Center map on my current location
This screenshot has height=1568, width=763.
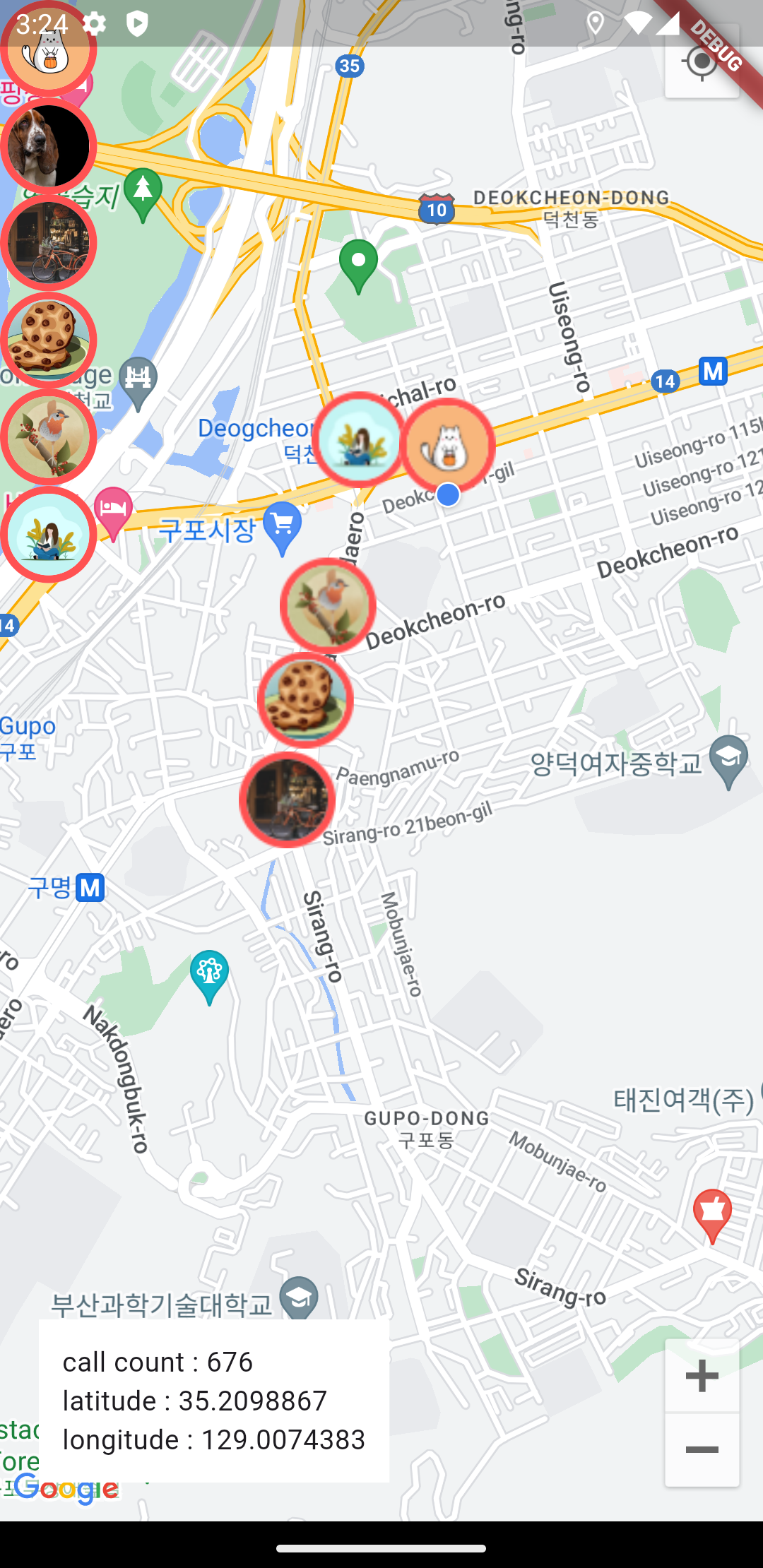(702, 64)
